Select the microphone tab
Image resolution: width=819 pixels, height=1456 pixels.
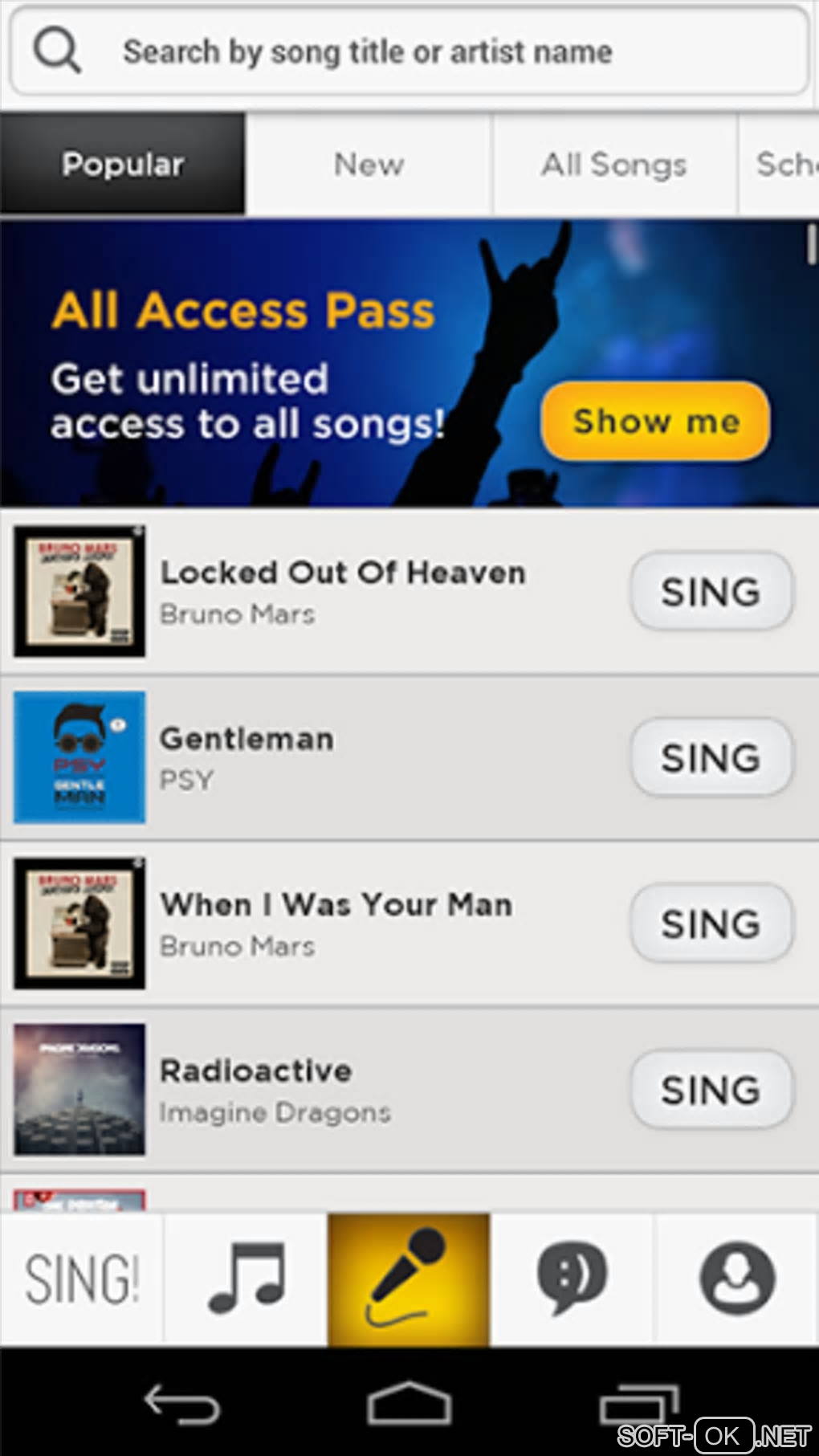(409, 1279)
